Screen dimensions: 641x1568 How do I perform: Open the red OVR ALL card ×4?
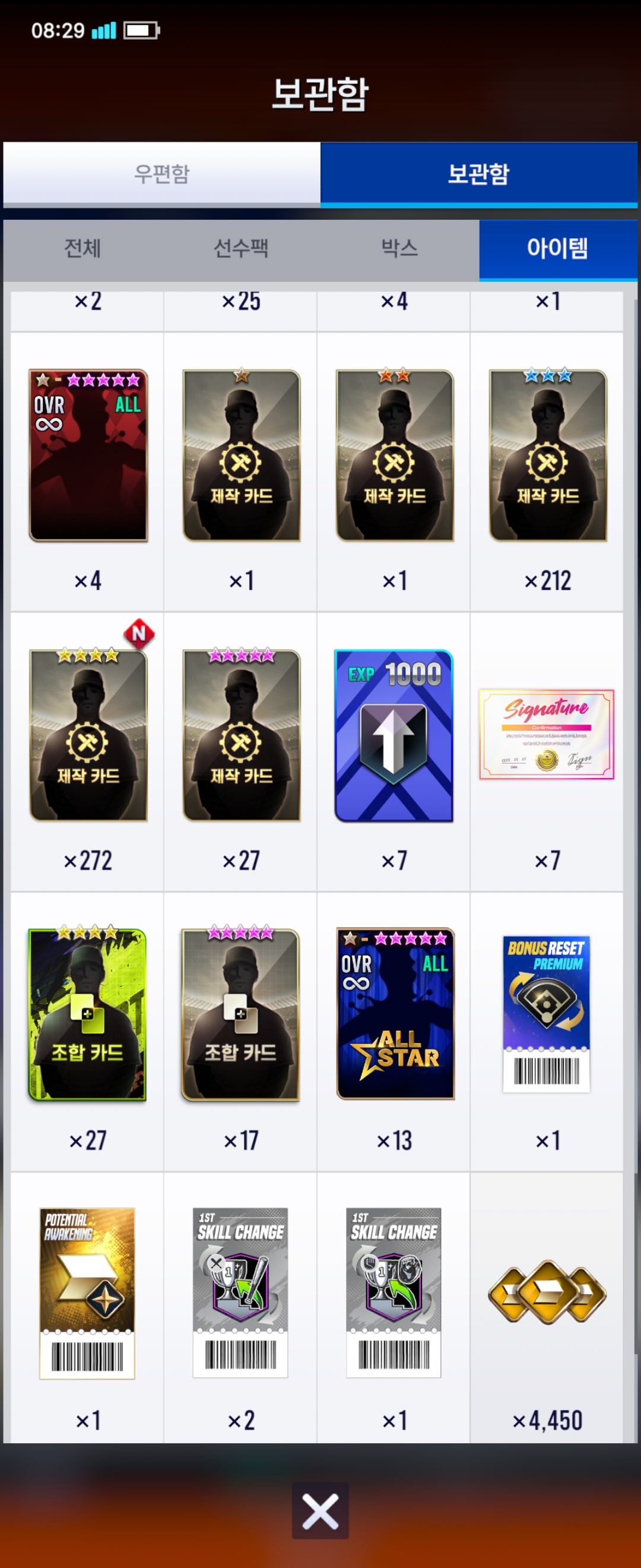click(88, 455)
